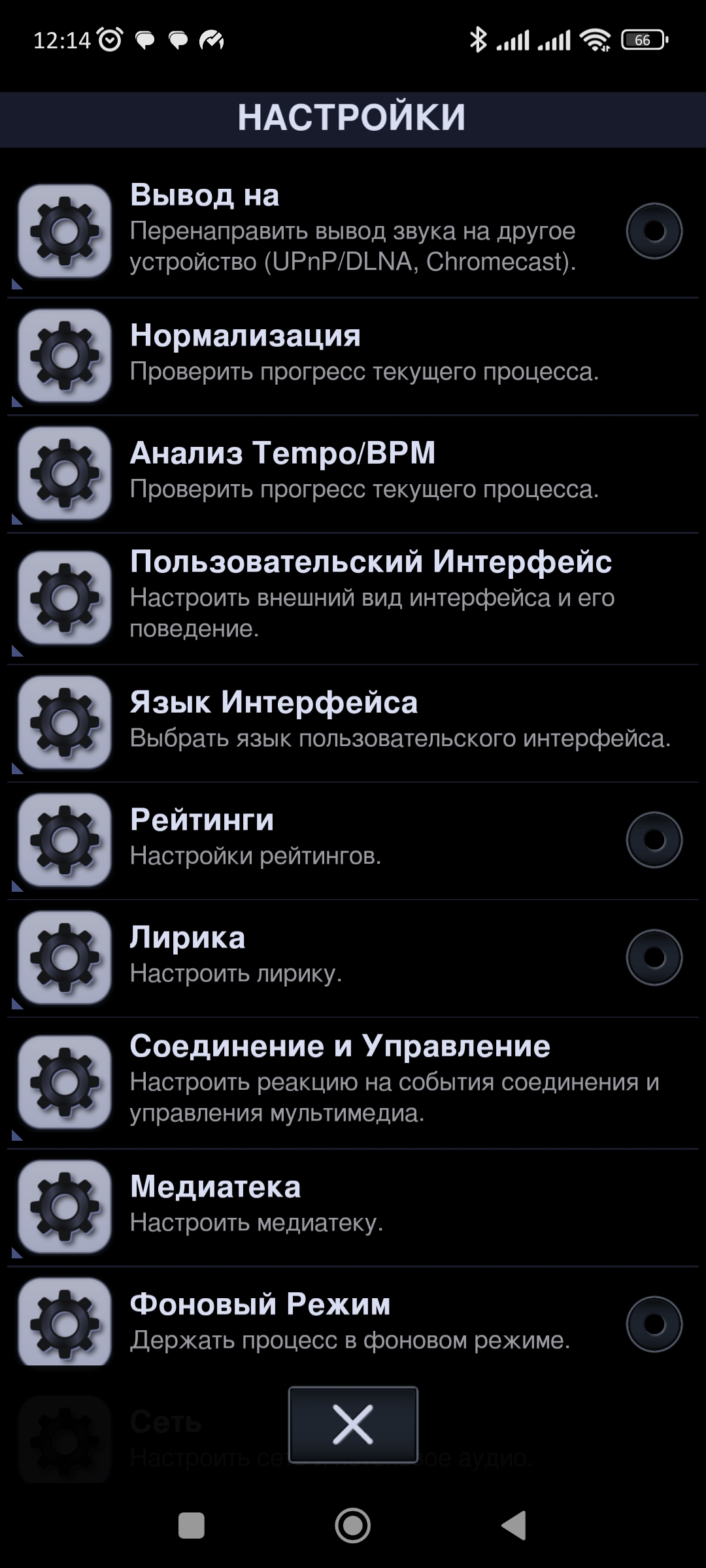Go to the home screen

(353, 1526)
